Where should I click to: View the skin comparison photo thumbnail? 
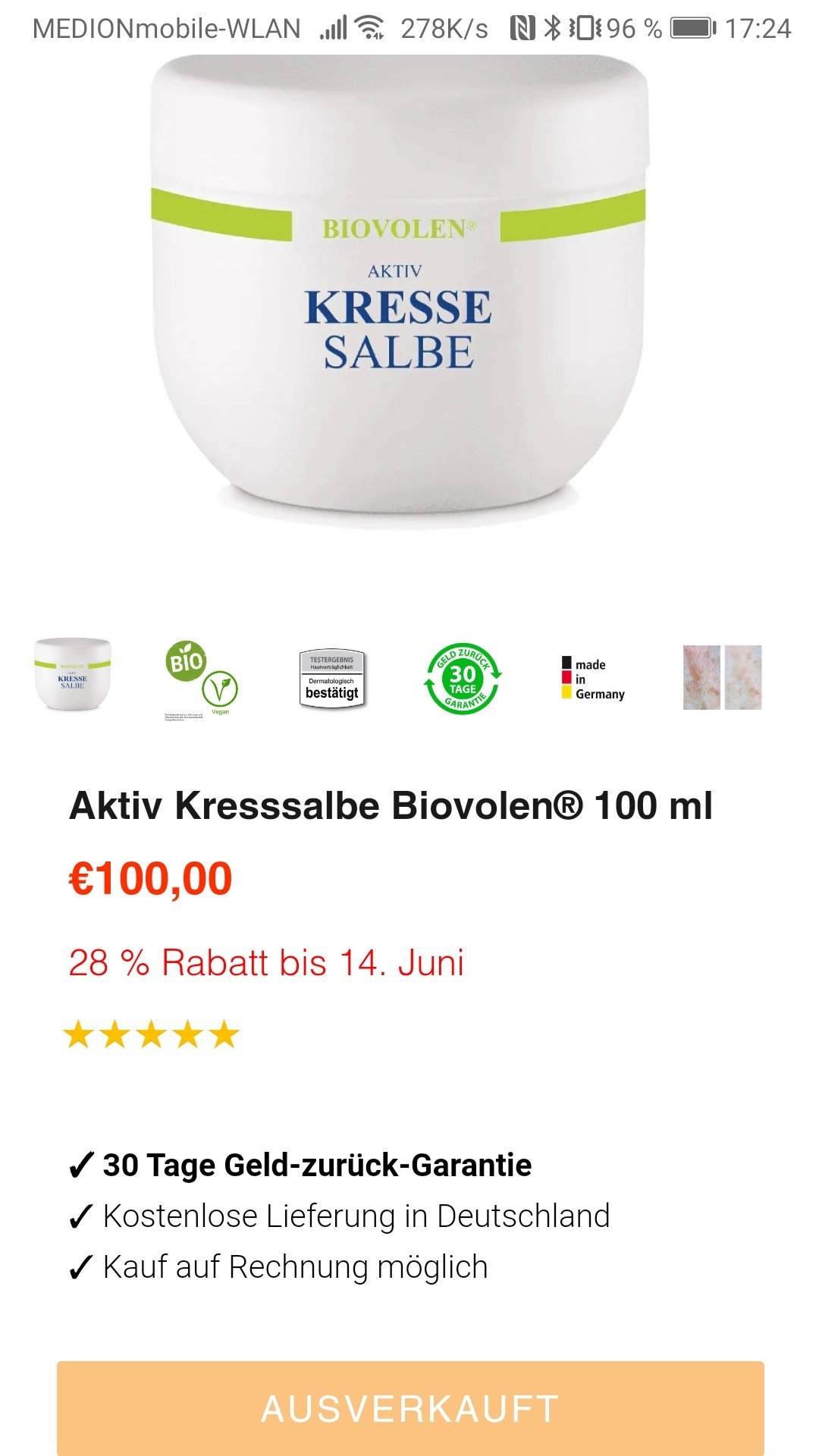coord(723,677)
